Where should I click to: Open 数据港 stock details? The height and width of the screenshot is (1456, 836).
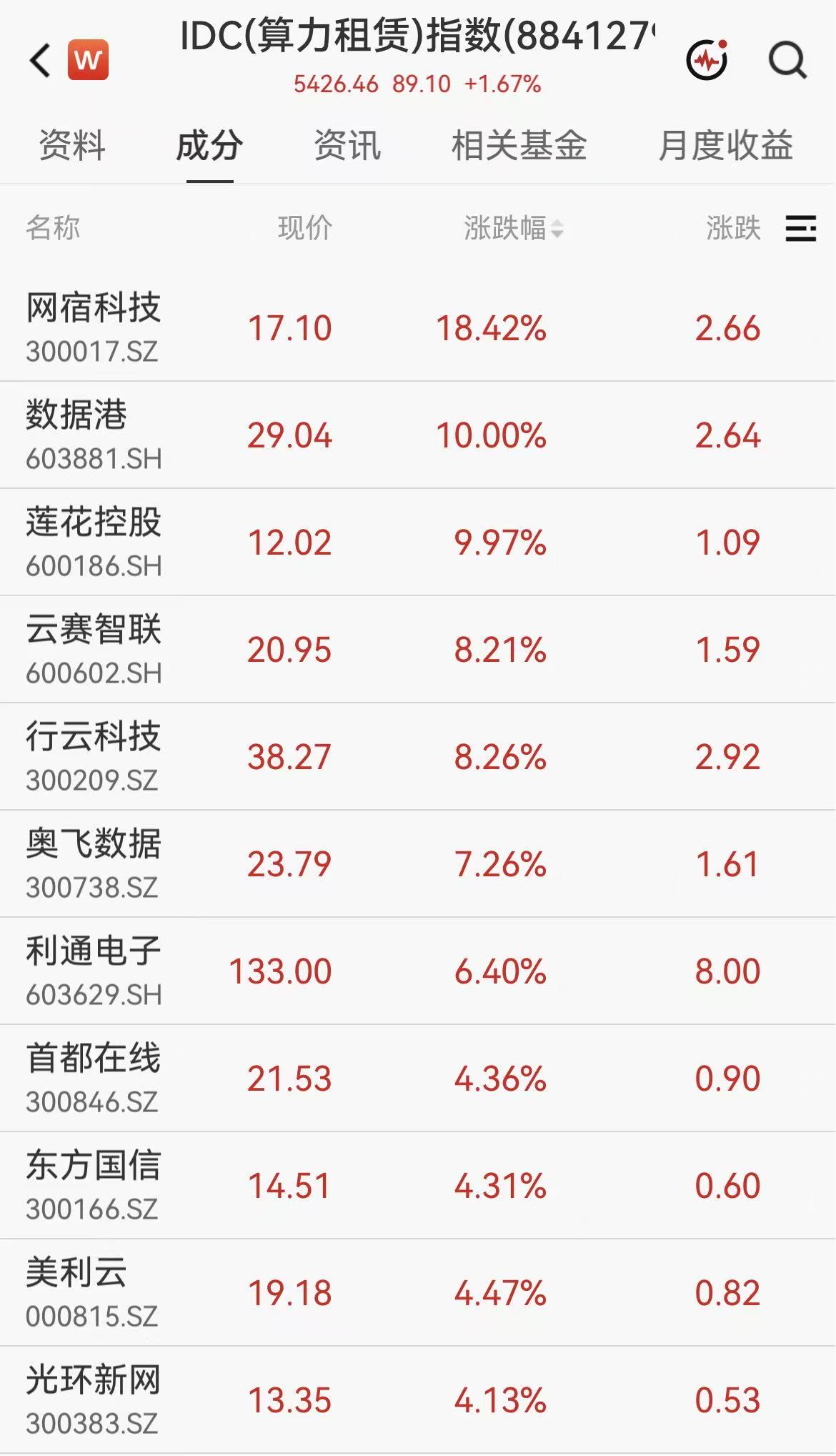[x=418, y=435]
